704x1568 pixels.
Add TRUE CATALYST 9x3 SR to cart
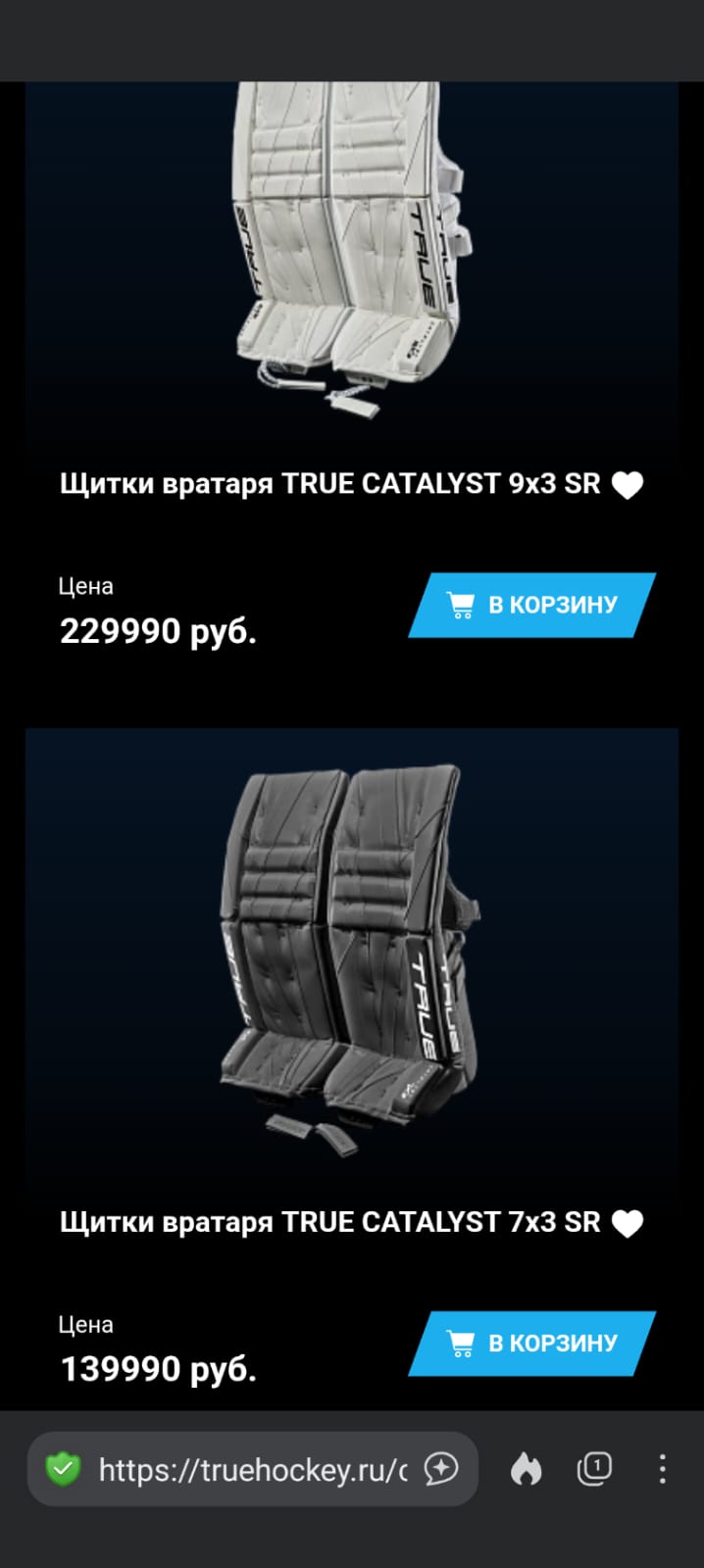[x=532, y=605]
